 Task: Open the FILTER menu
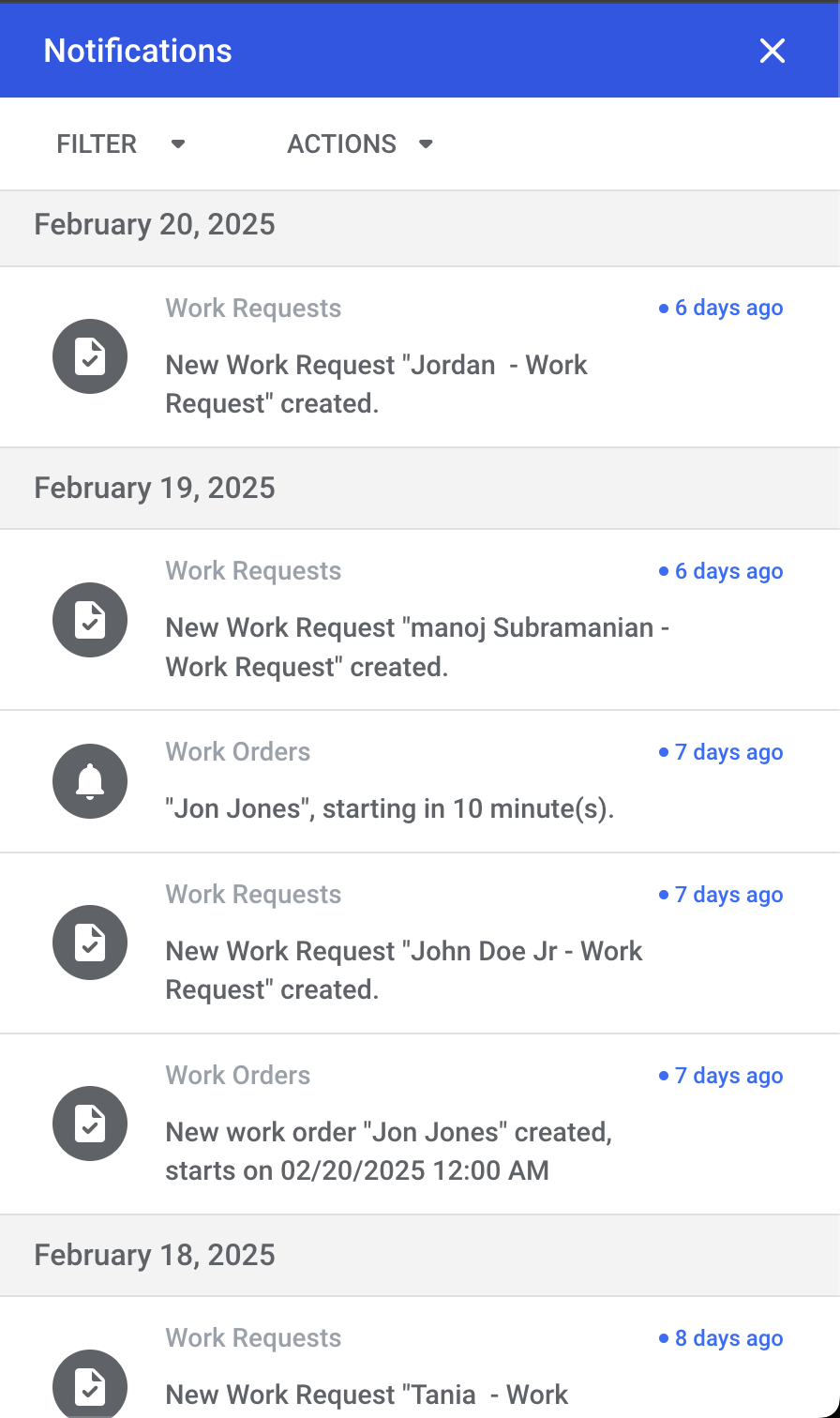click(x=96, y=143)
